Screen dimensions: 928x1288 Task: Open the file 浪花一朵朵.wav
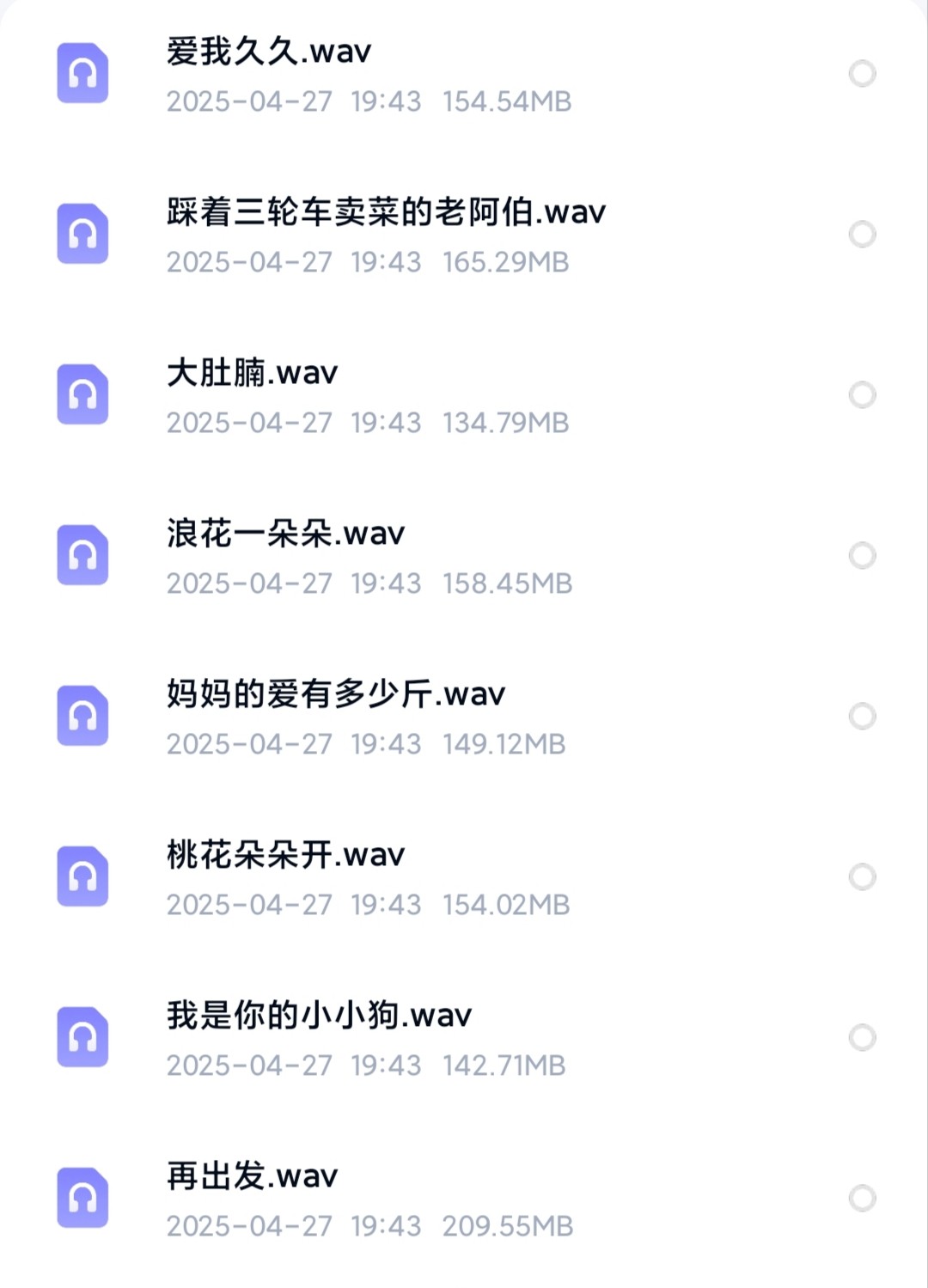point(285,534)
